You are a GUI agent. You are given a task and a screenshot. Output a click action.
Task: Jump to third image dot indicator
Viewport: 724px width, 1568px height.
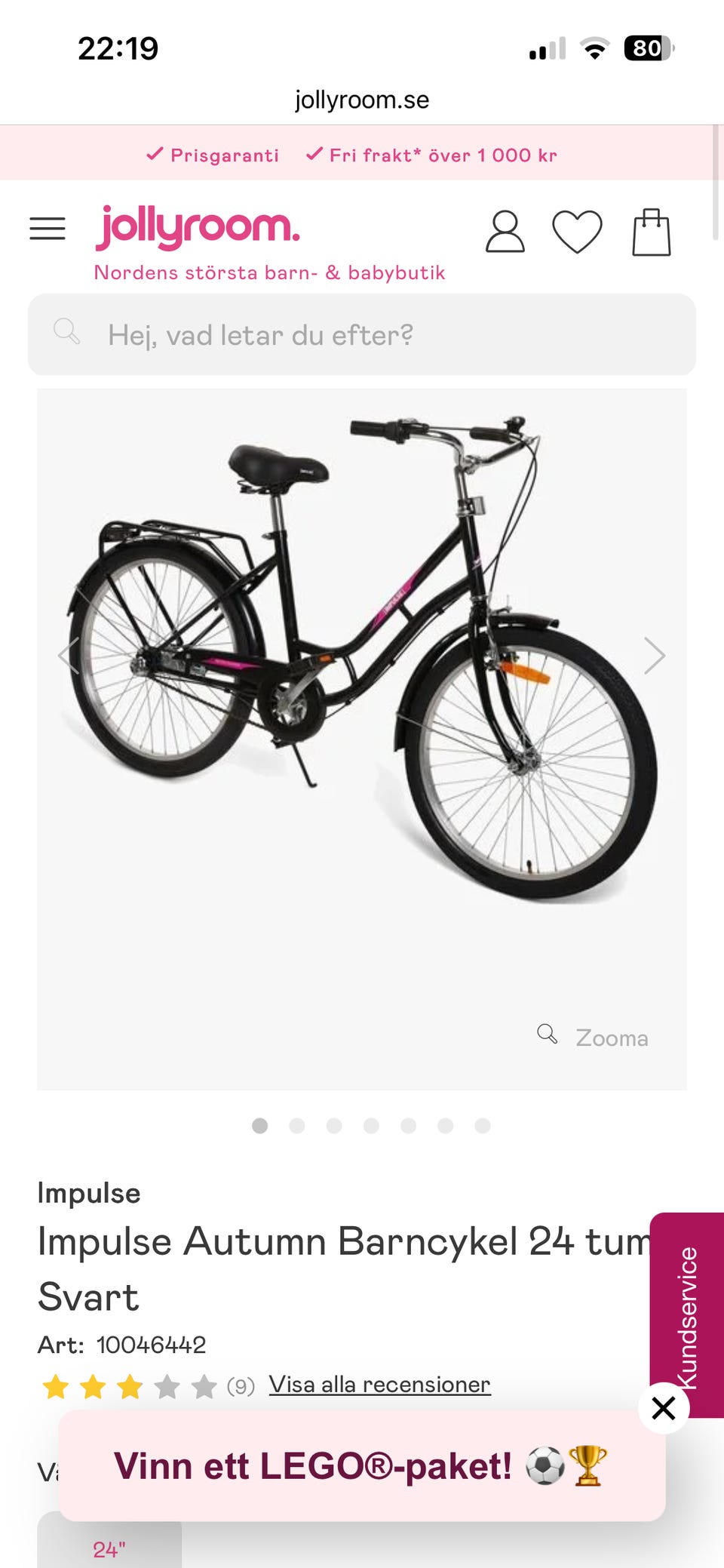pos(334,1126)
